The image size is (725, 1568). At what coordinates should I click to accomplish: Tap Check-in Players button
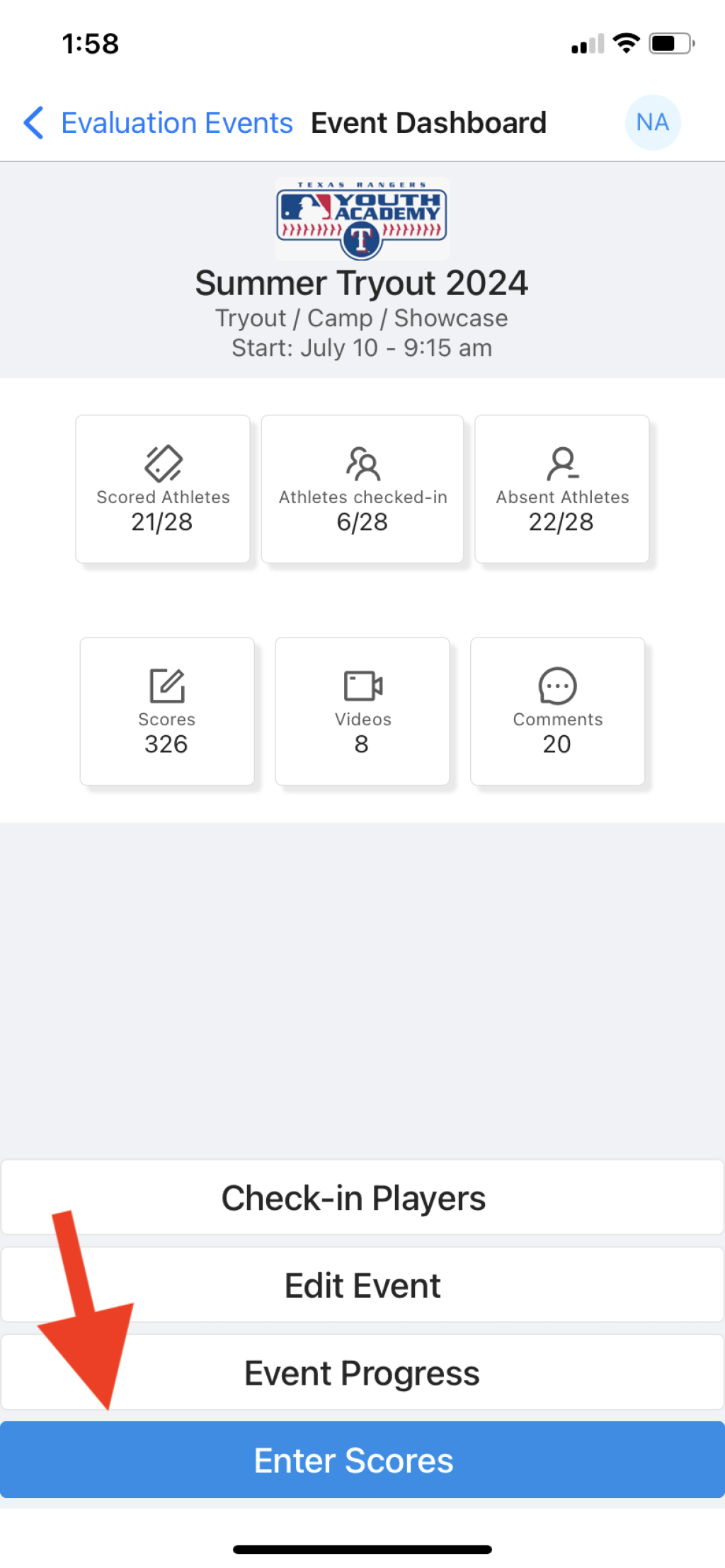(x=362, y=1198)
